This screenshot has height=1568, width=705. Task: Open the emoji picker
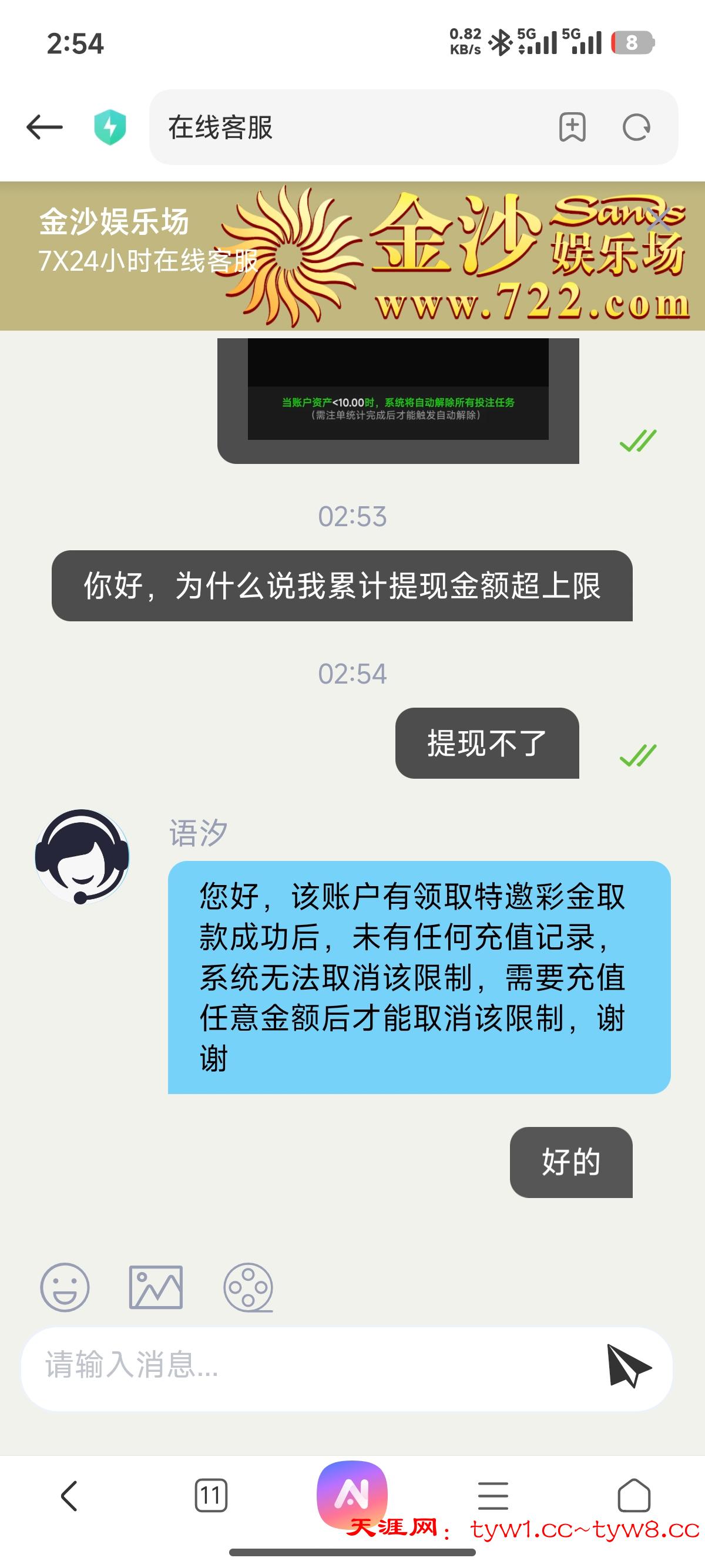click(65, 1286)
